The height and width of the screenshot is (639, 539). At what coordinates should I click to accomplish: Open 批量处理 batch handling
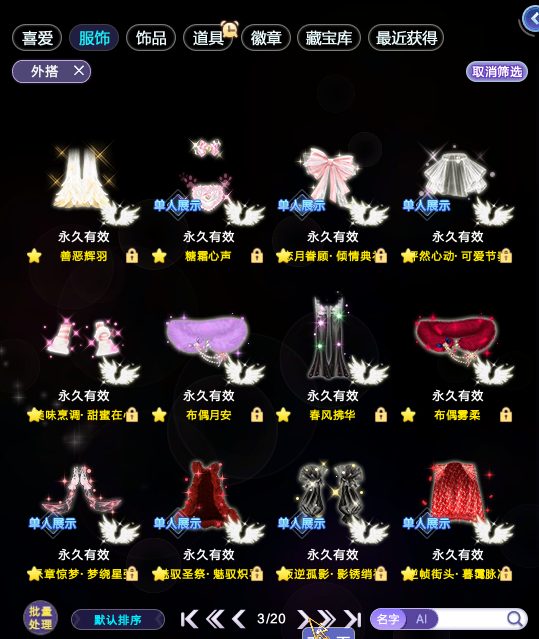tap(40, 618)
